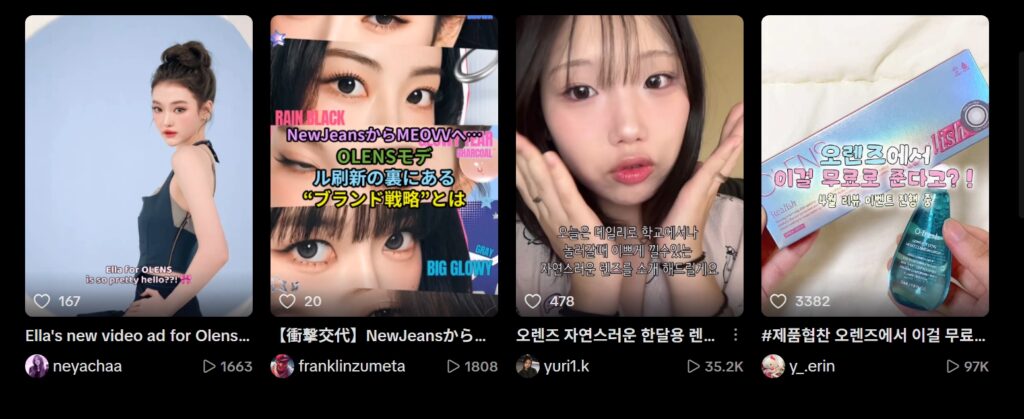Visit franklinzumeta's profile

[351, 366]
